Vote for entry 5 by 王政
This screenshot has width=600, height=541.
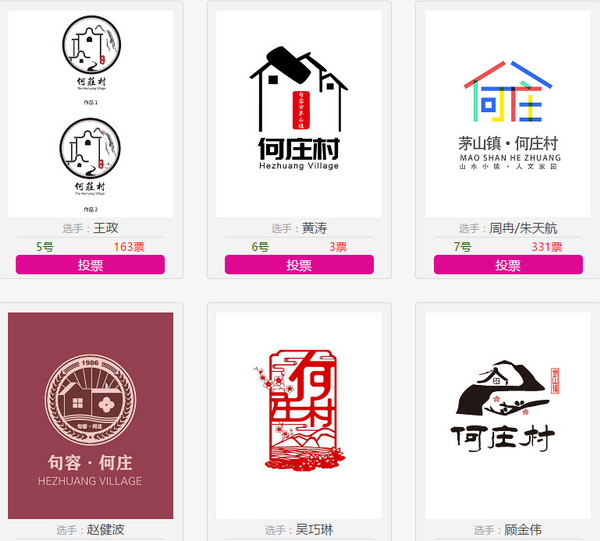pyautogui.click(x=90, y=265)
